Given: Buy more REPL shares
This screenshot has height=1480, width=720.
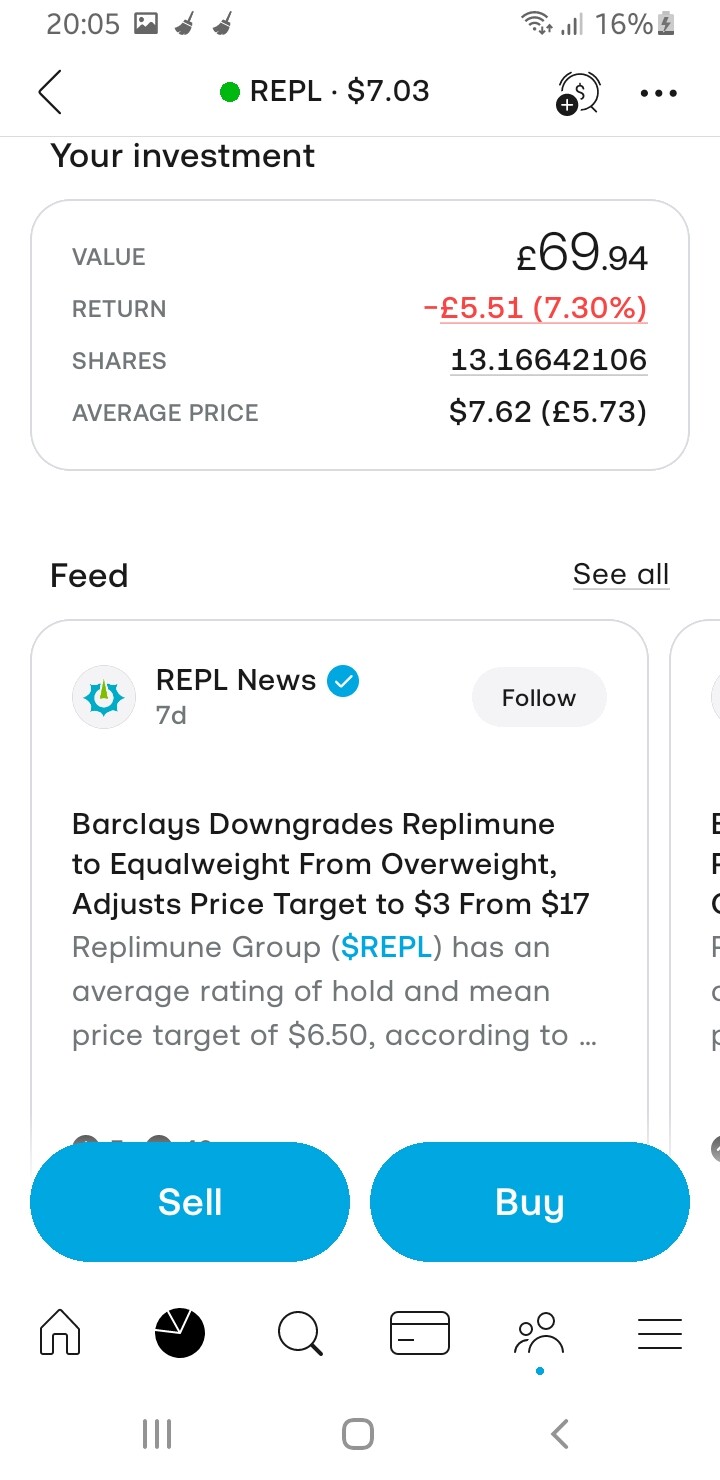Looking at the screenshot, I should pyautogui.click(x=530, y=1202).
